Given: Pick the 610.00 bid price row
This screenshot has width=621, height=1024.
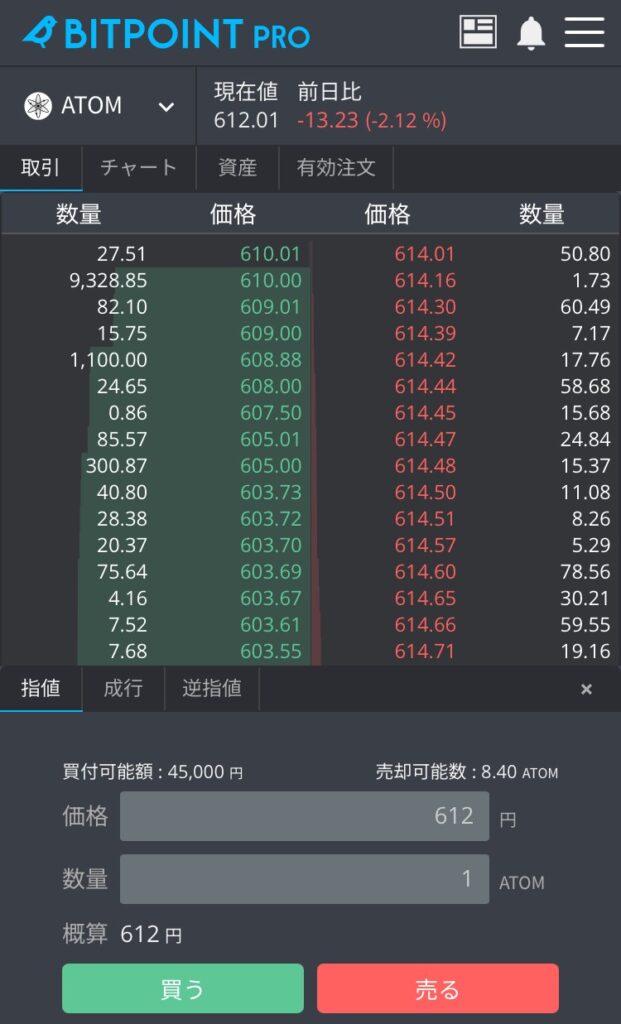Looking at the screenshot, I should coord(270,281).
